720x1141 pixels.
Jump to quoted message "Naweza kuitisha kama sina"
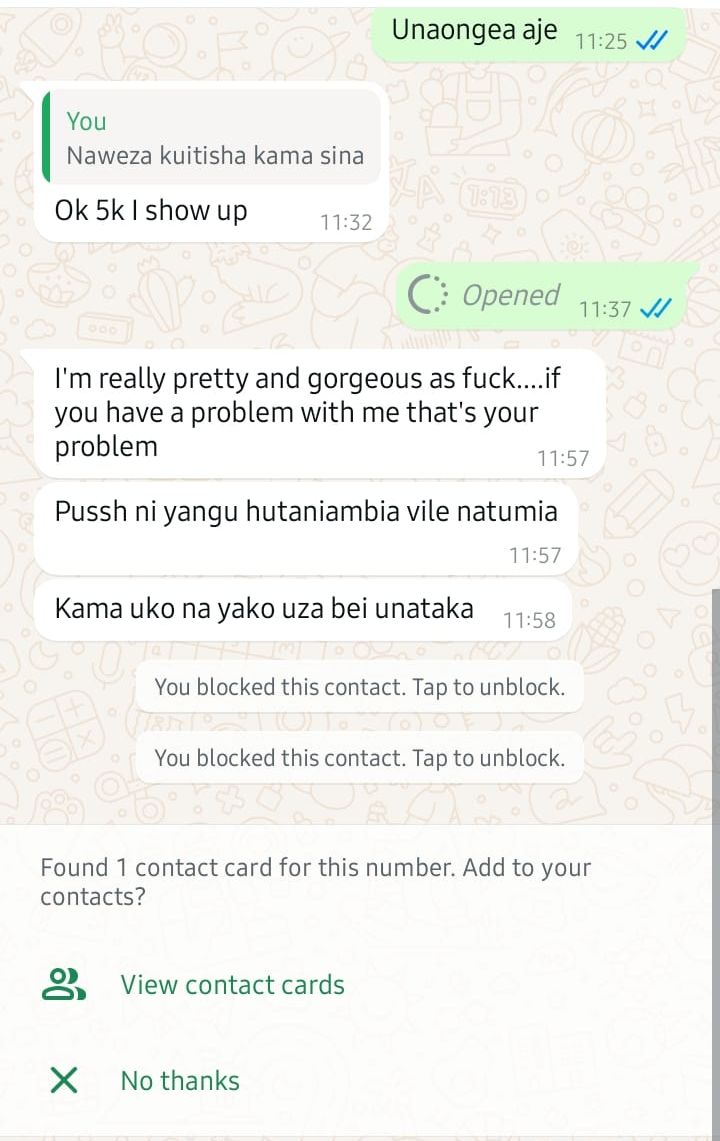coord(212,139)
